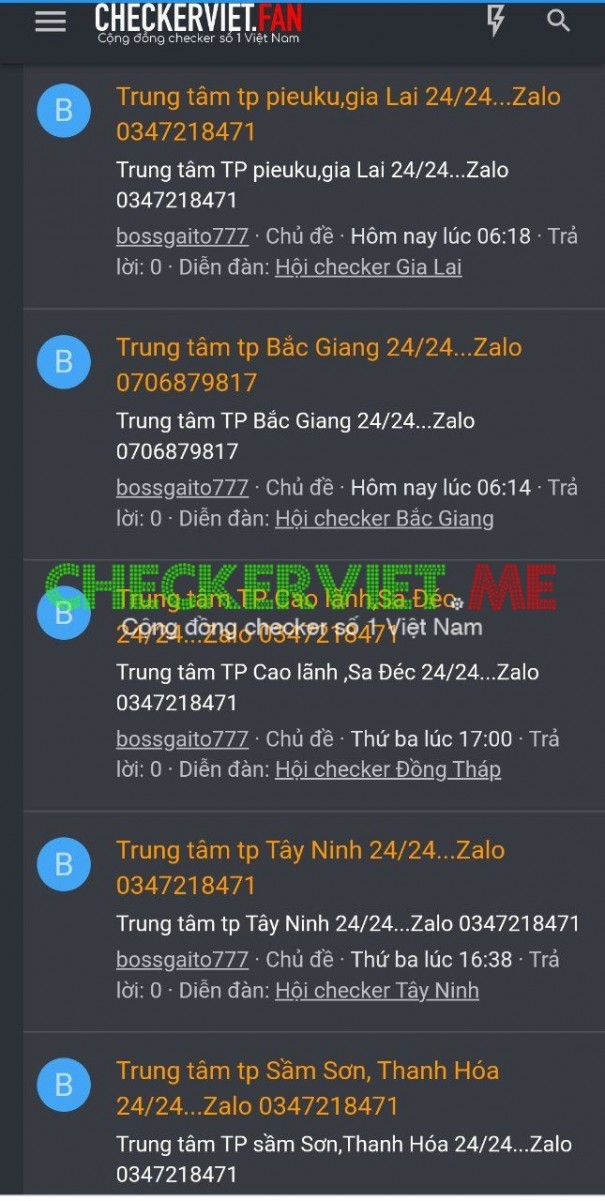Viewport: 605px width, 1201px height.
Task: Open the what's new lightning icon
Action: (x=495, y=21)
